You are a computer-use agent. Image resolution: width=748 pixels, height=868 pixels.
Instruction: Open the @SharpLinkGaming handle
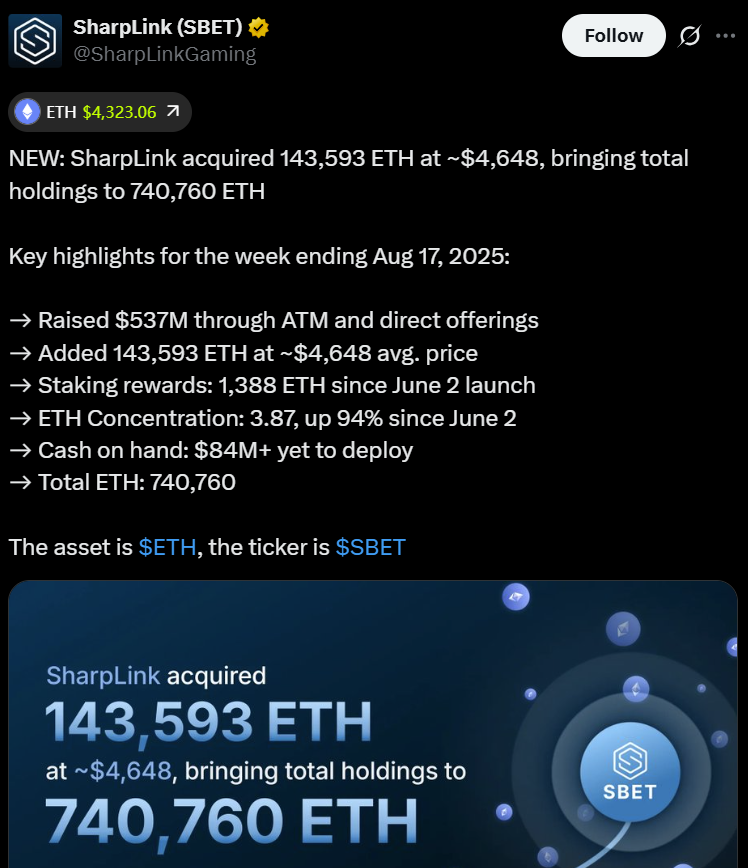(x=164, y=54)
